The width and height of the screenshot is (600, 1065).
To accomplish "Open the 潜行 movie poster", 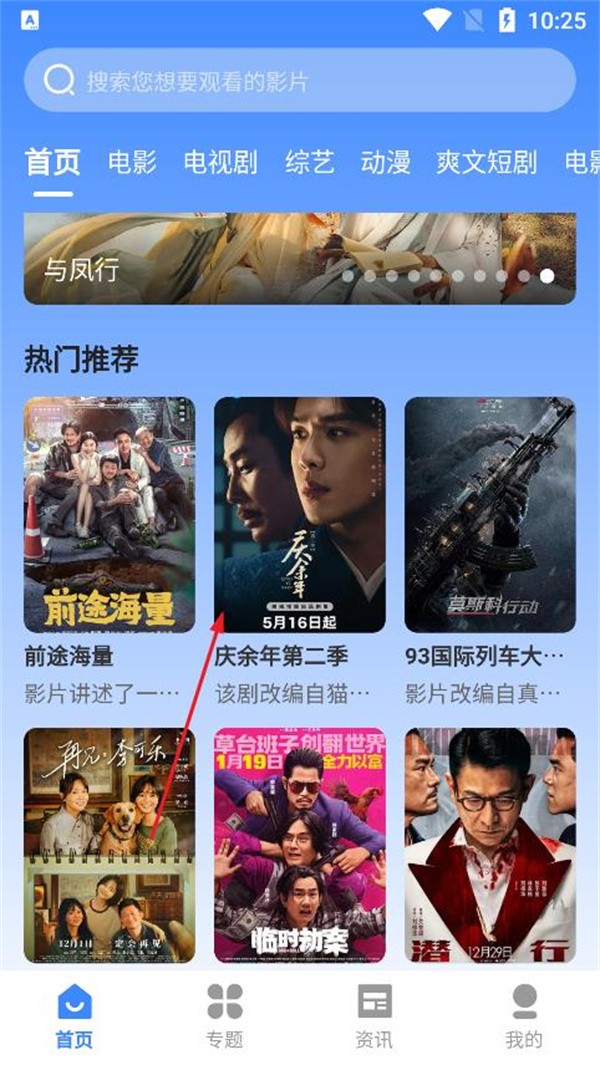I will 490,845.
